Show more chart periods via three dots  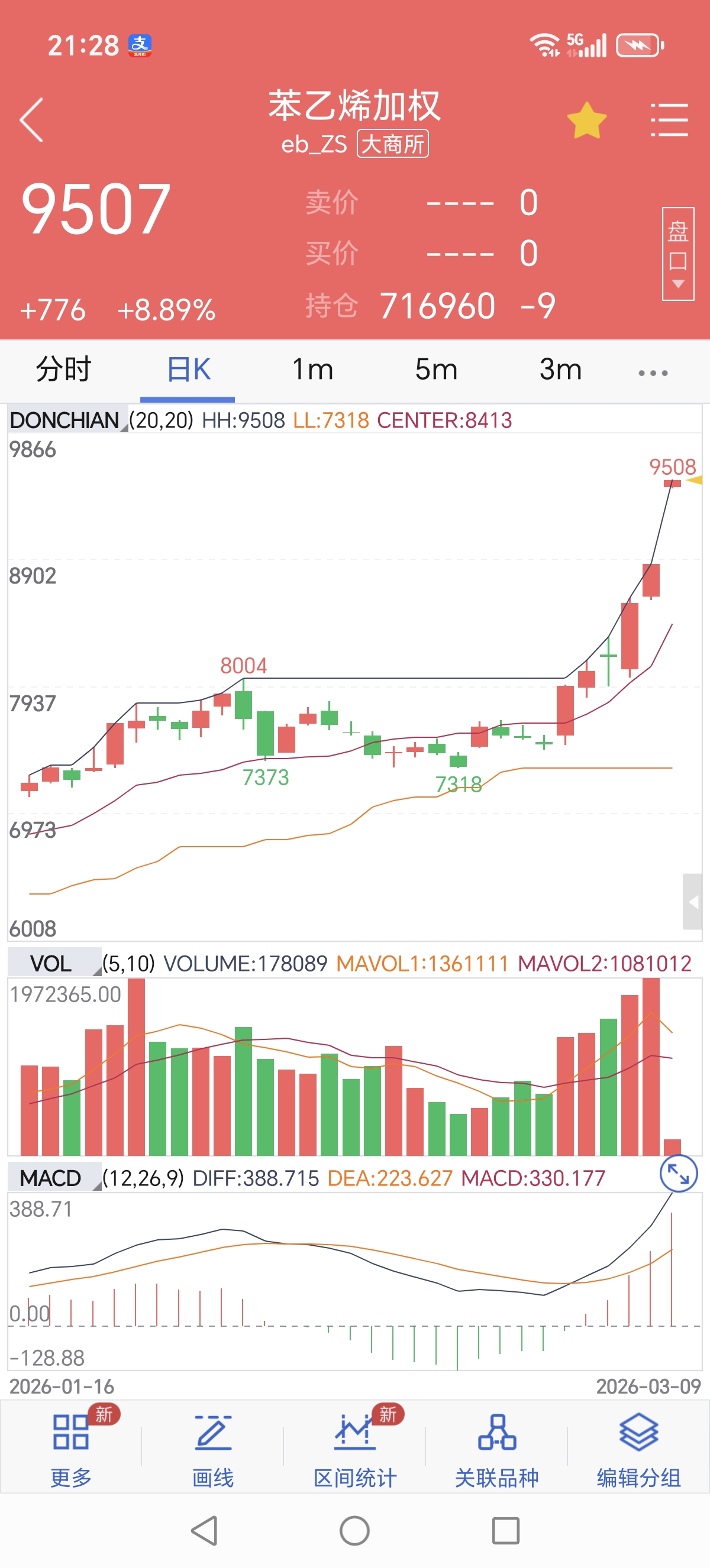pyautogui.click(x=653, y=372)
